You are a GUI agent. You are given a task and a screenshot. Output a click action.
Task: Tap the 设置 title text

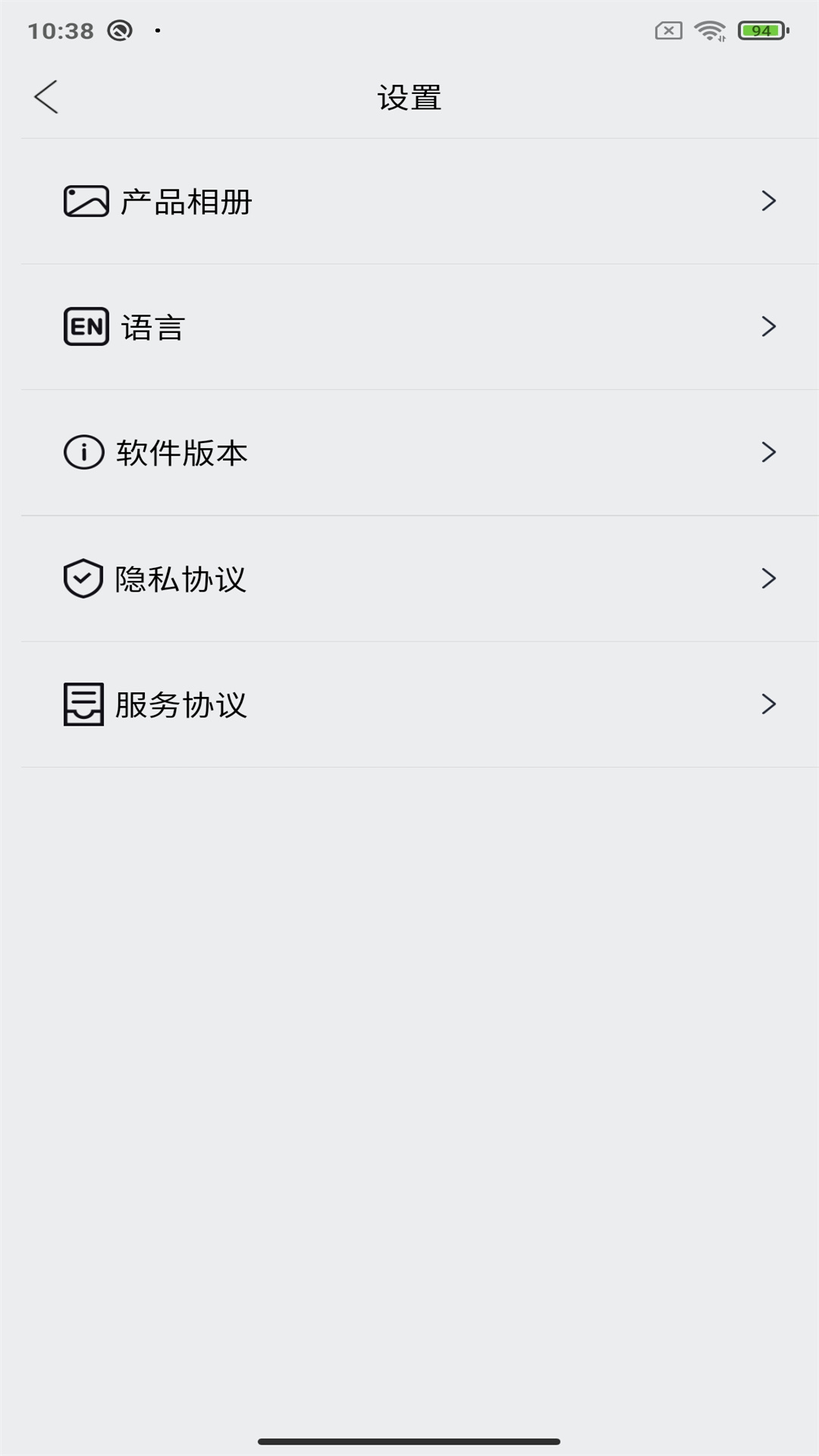coord(409,97)
